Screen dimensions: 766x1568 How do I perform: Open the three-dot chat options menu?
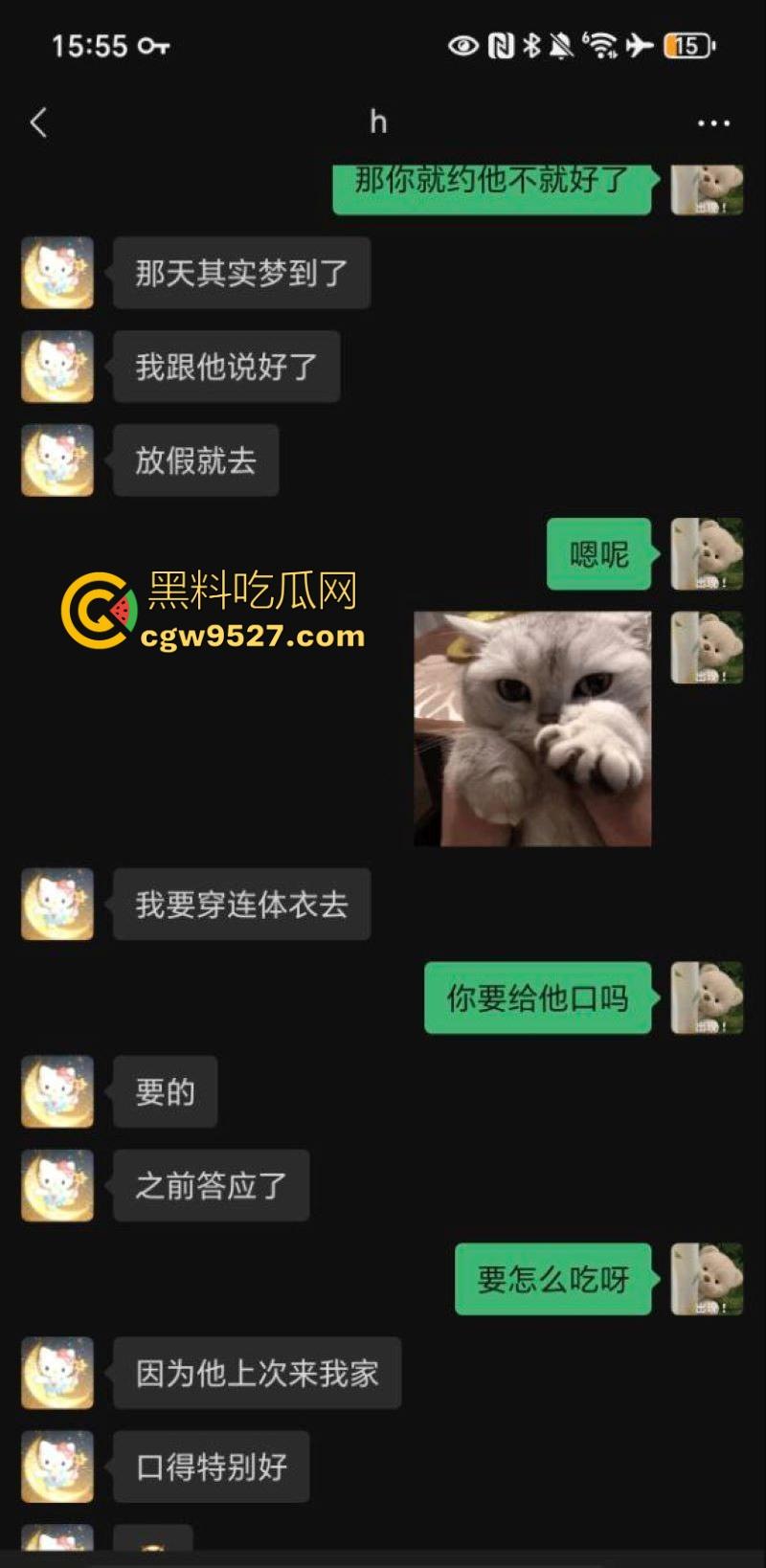coord(713,123)
